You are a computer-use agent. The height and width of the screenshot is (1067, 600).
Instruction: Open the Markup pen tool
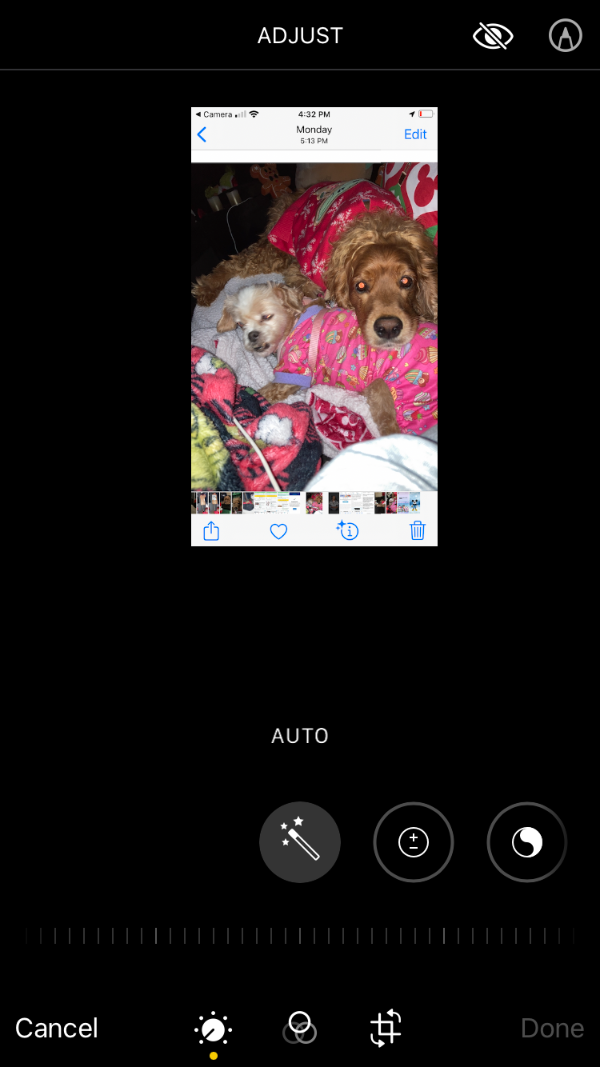pyautogui.click(x=565, y=35)
